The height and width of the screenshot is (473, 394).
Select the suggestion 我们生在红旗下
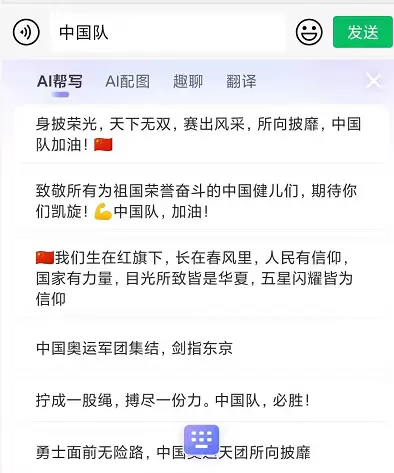tap(201, 278)
